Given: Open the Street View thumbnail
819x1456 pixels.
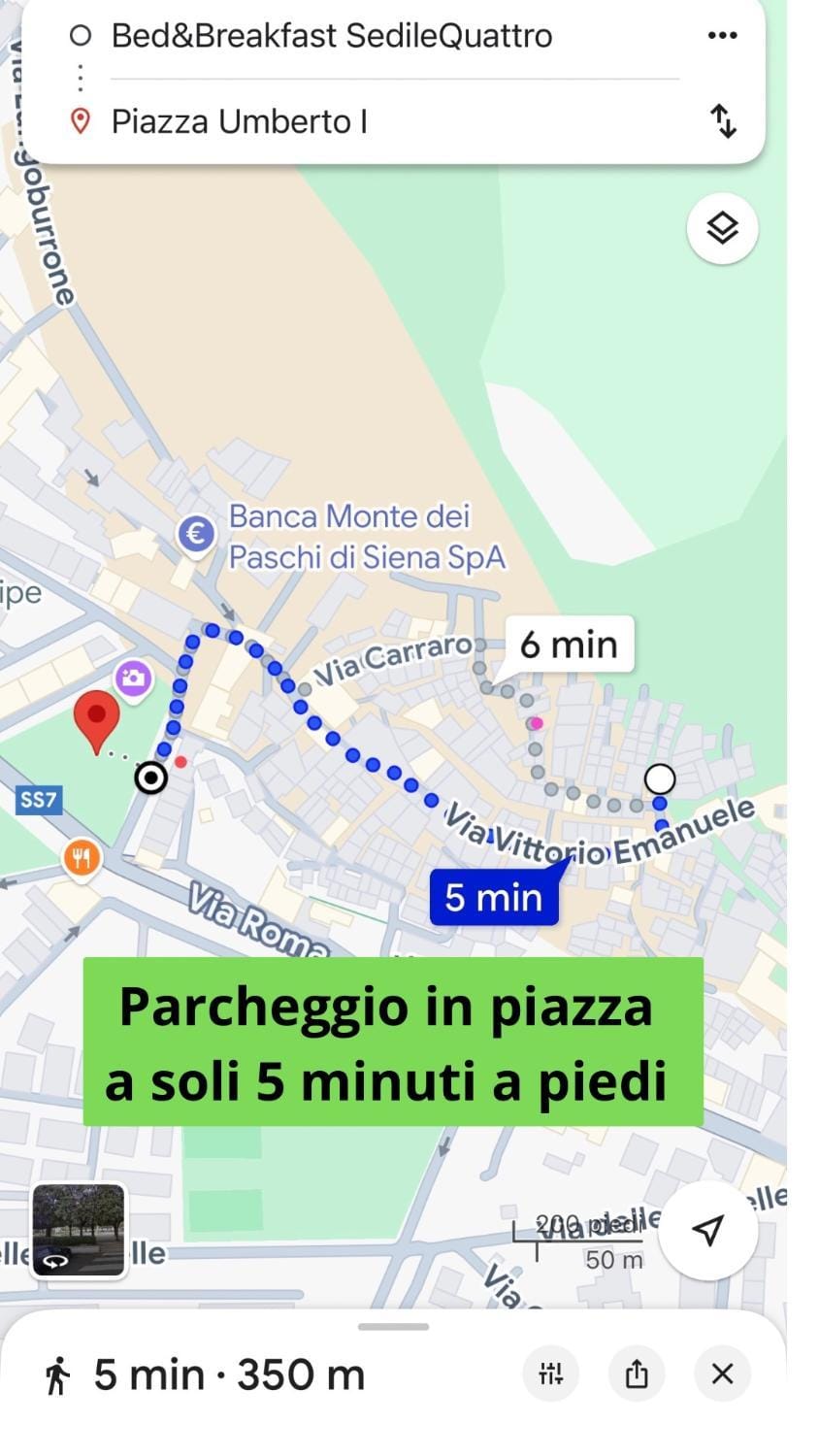Looking at the screenshot, I should (79, 1231).
